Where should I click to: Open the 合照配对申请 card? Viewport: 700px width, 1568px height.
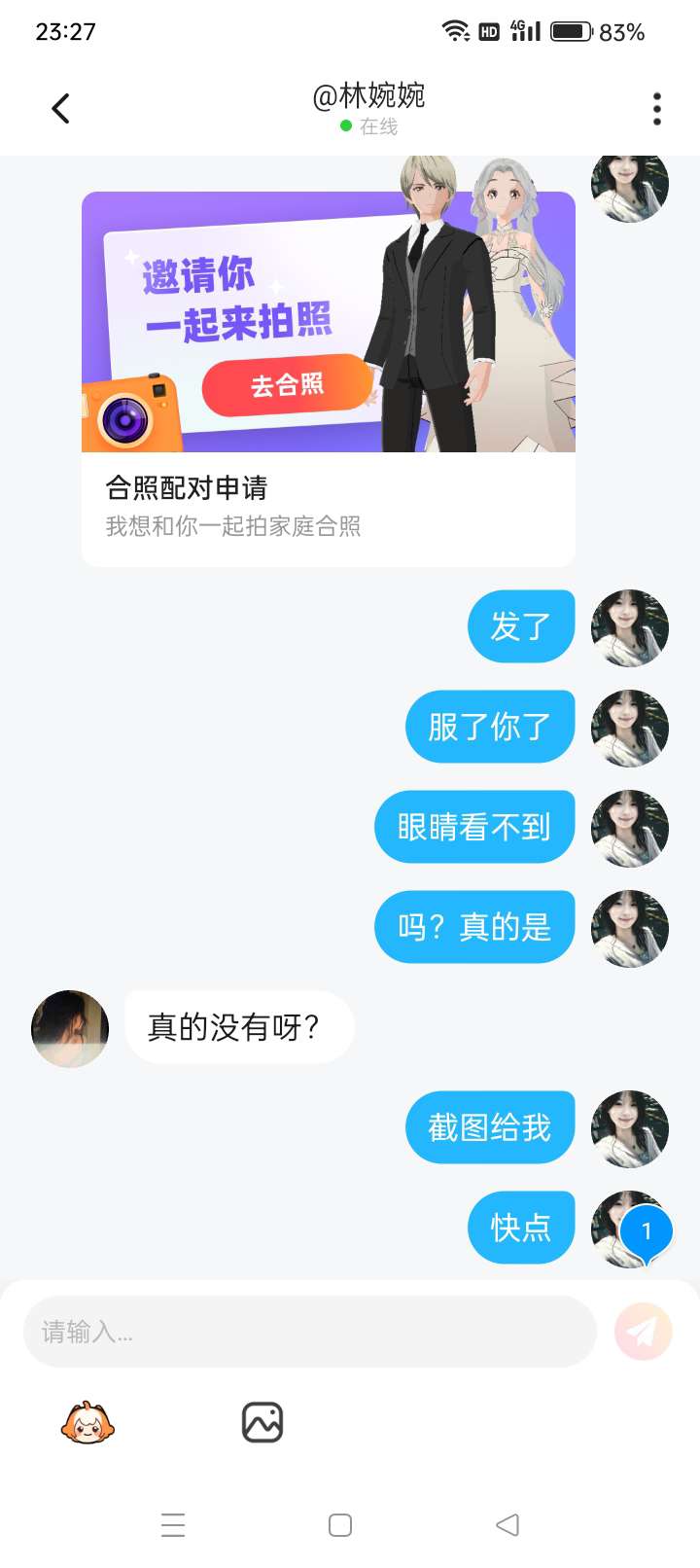coord(329,507)
